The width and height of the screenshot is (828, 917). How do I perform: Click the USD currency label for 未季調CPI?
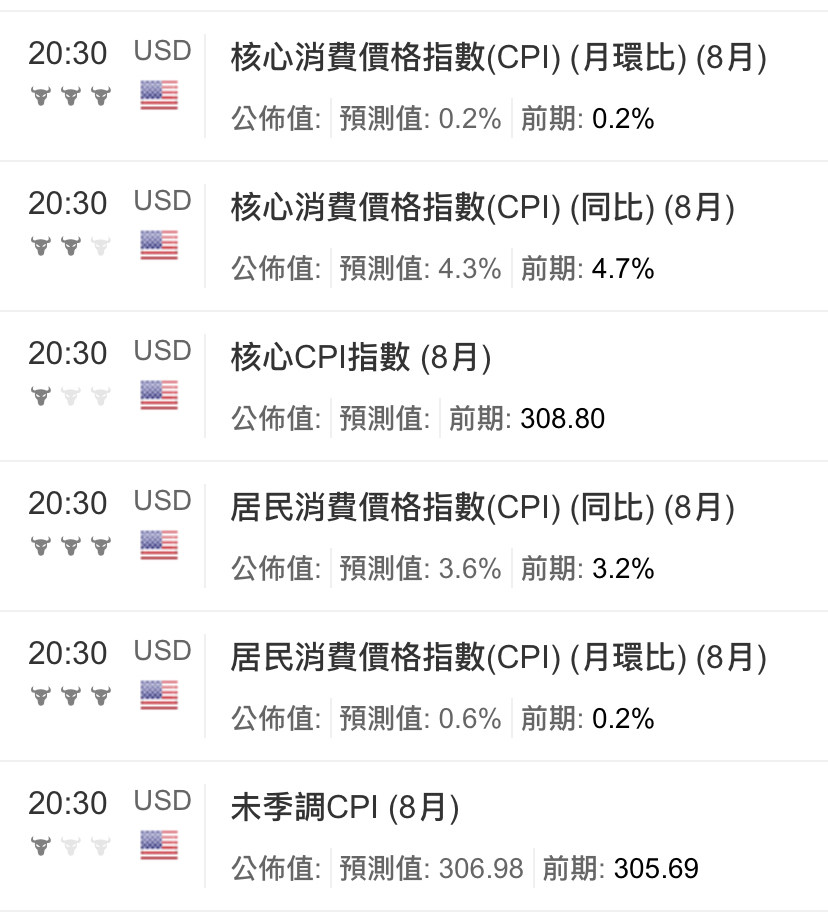163,800
